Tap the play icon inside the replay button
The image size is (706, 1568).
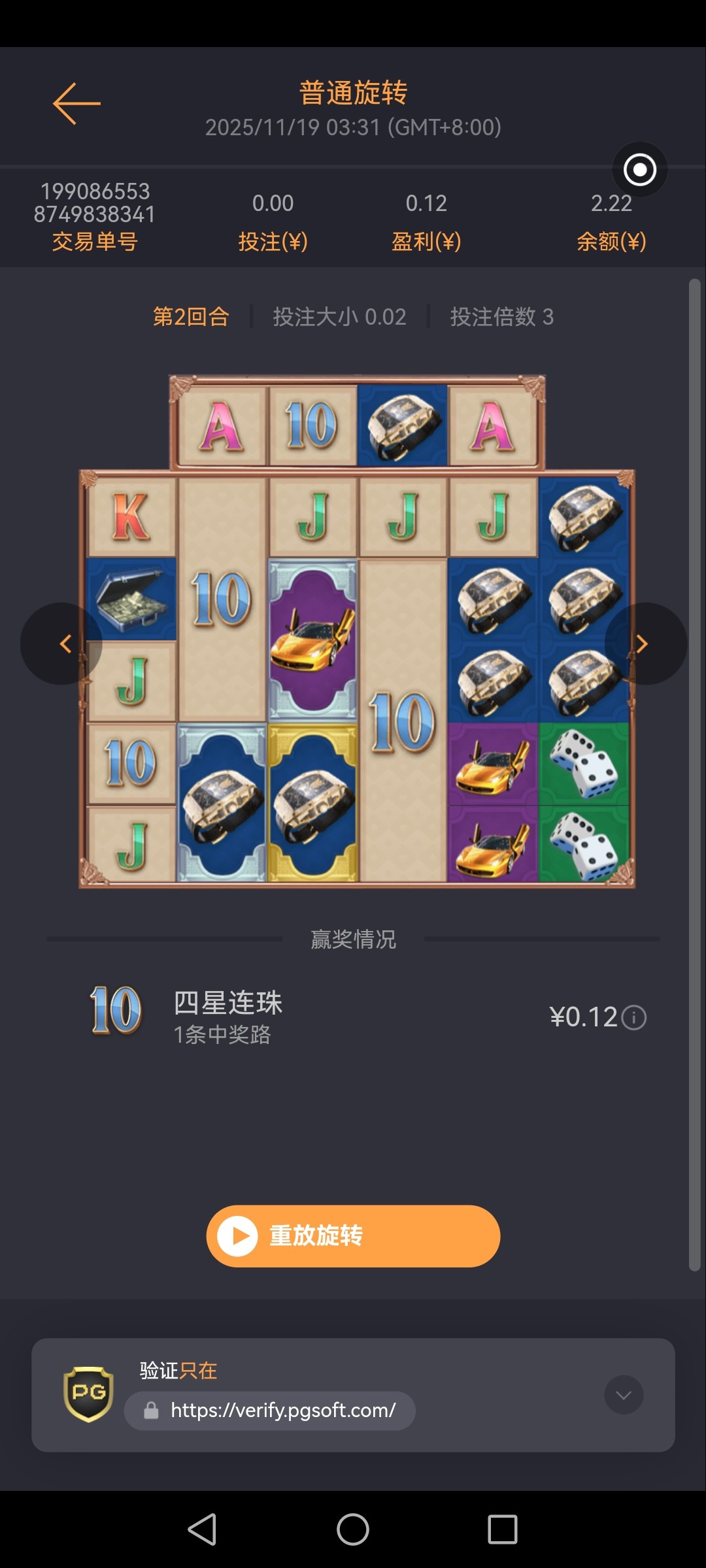pyautogui.click(x=239, y=1235)
